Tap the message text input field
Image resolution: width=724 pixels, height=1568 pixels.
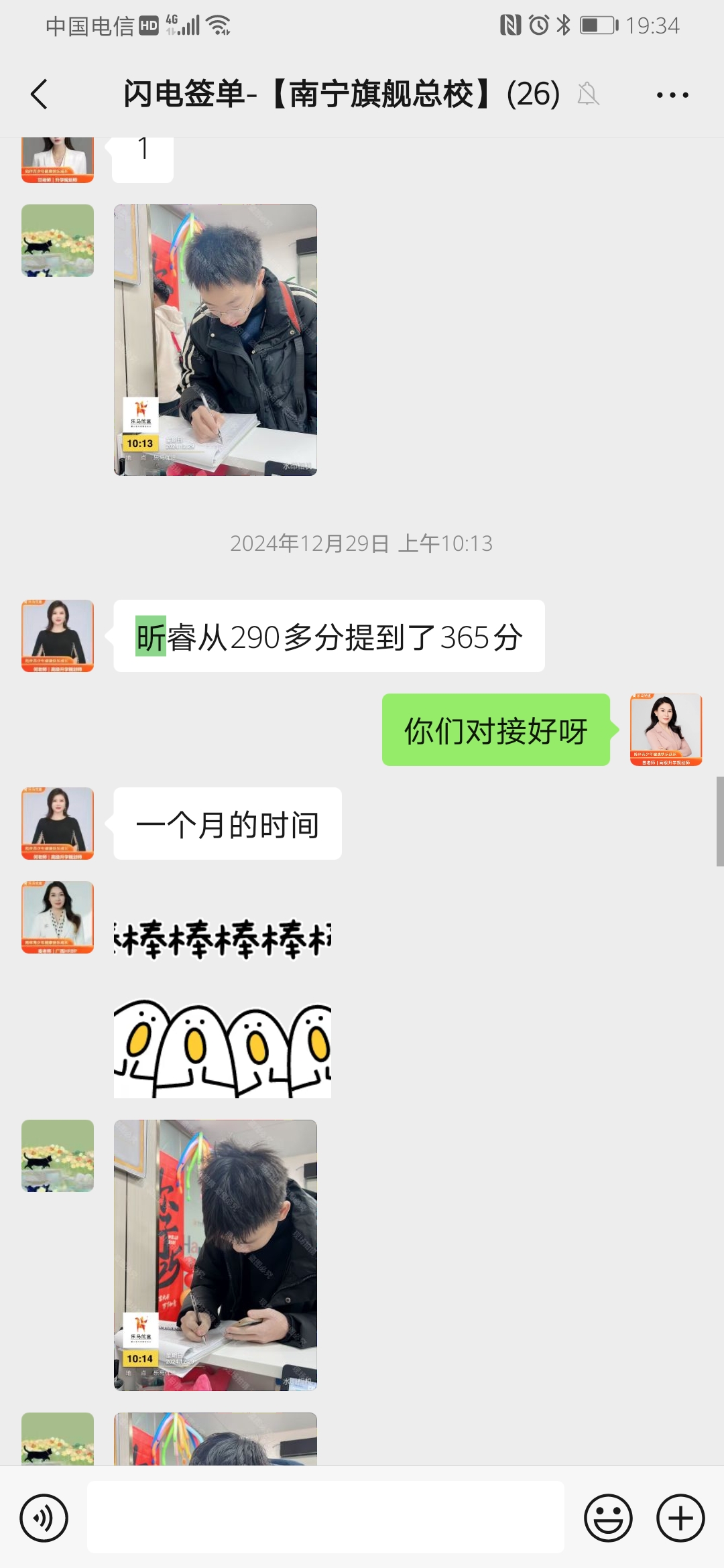coord(326,1518)
